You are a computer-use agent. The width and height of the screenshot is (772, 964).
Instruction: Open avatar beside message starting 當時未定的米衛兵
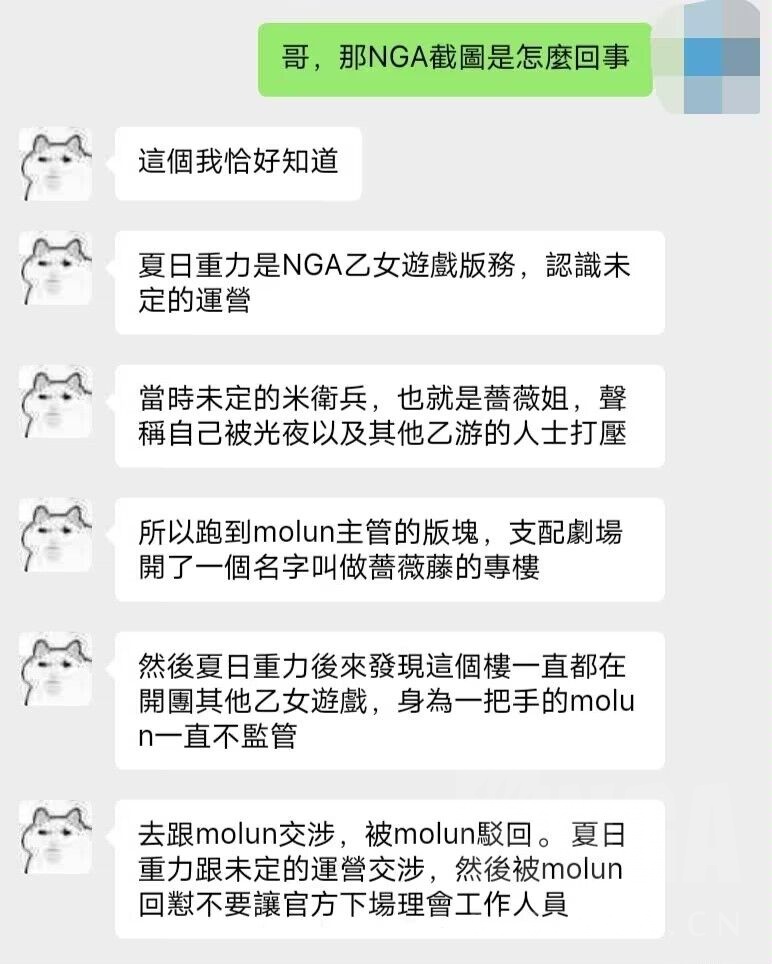tap(57, 400)
